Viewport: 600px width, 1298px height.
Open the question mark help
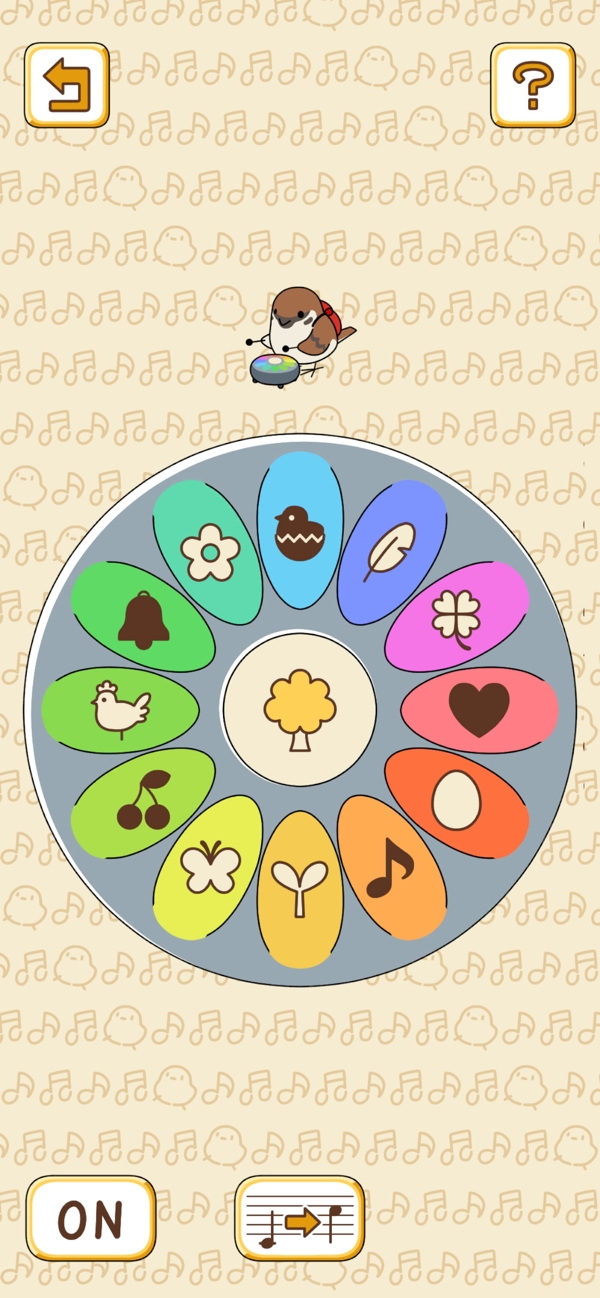[x=533, y=85]
